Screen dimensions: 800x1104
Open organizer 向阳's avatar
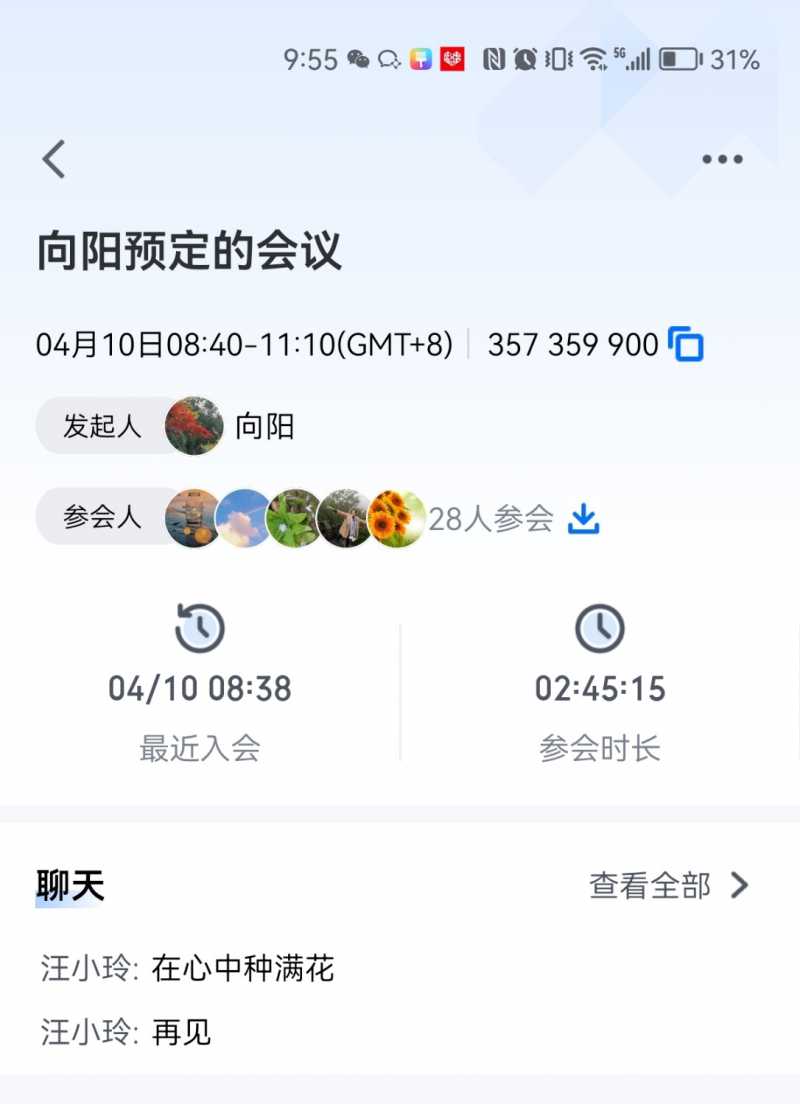(x=195, y=425)
